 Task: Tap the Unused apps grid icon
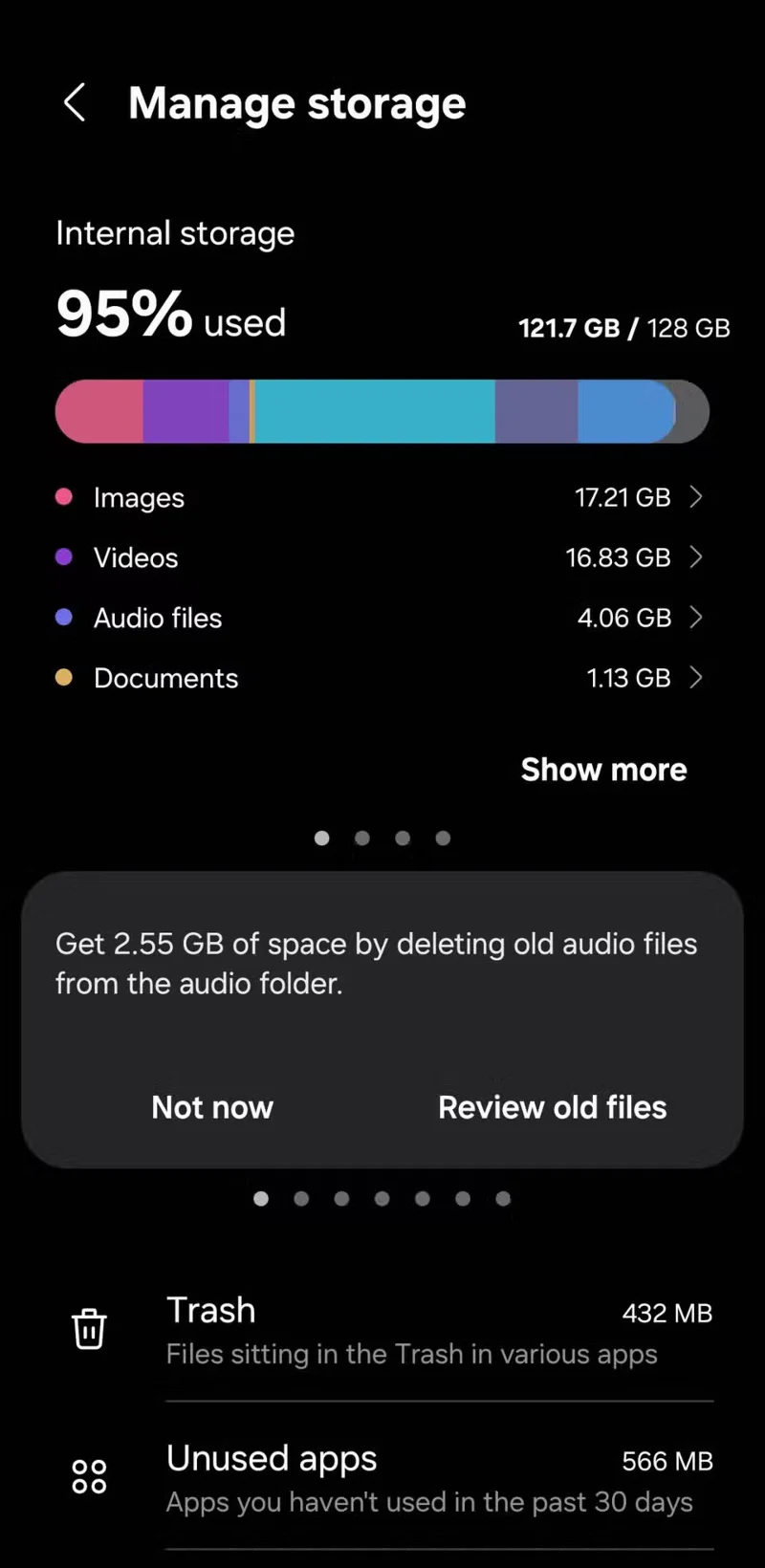tap(89, 1475)
